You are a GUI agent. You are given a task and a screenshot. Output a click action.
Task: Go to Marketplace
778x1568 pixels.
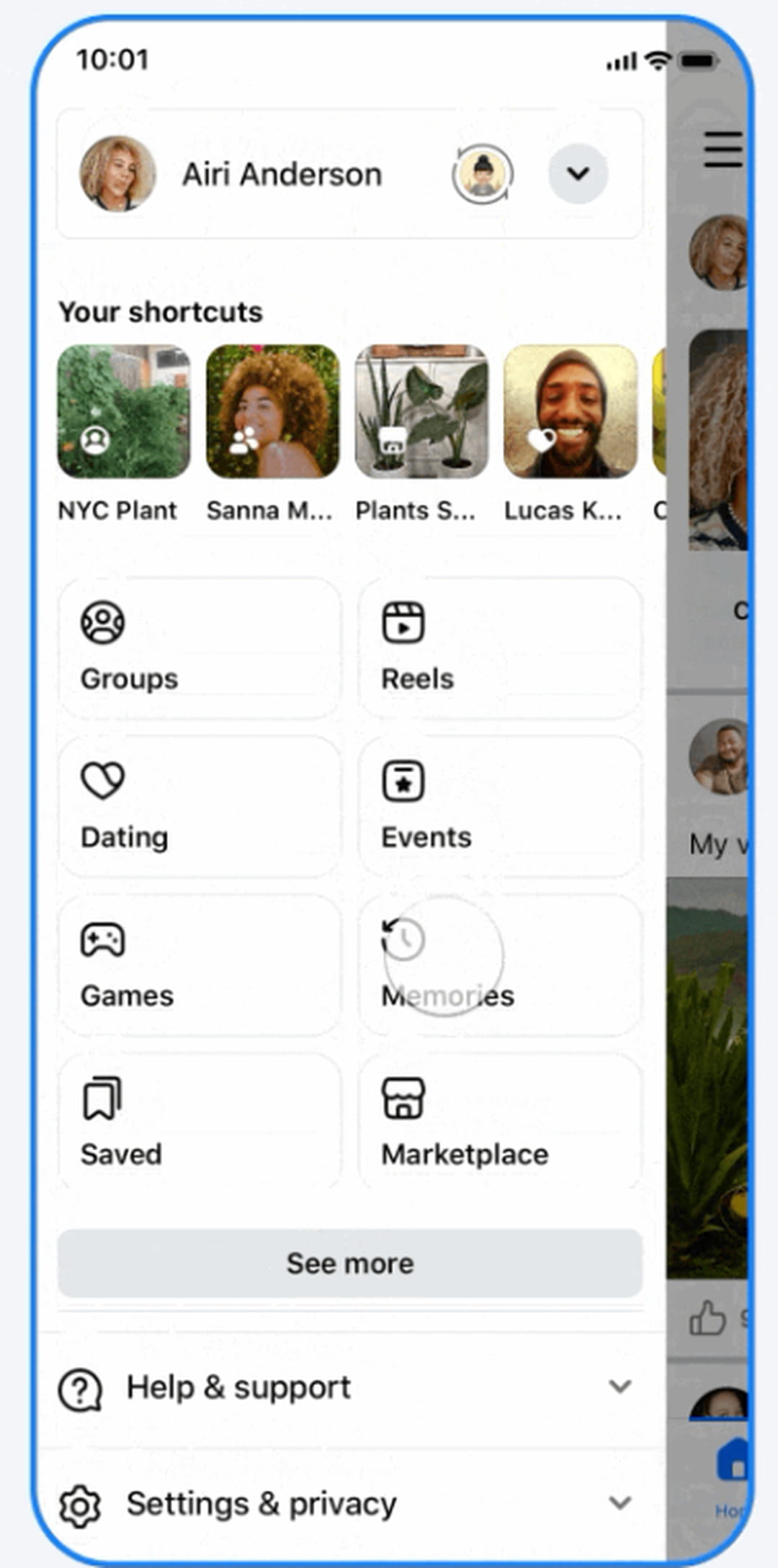click(x=499, y=1122)
